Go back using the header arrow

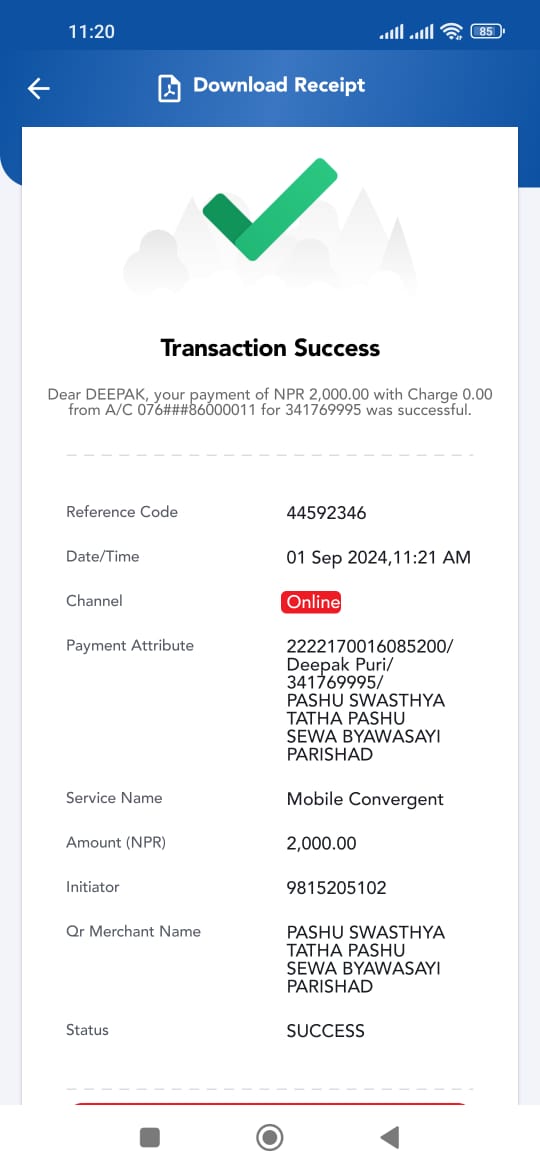tap(39, 88)
